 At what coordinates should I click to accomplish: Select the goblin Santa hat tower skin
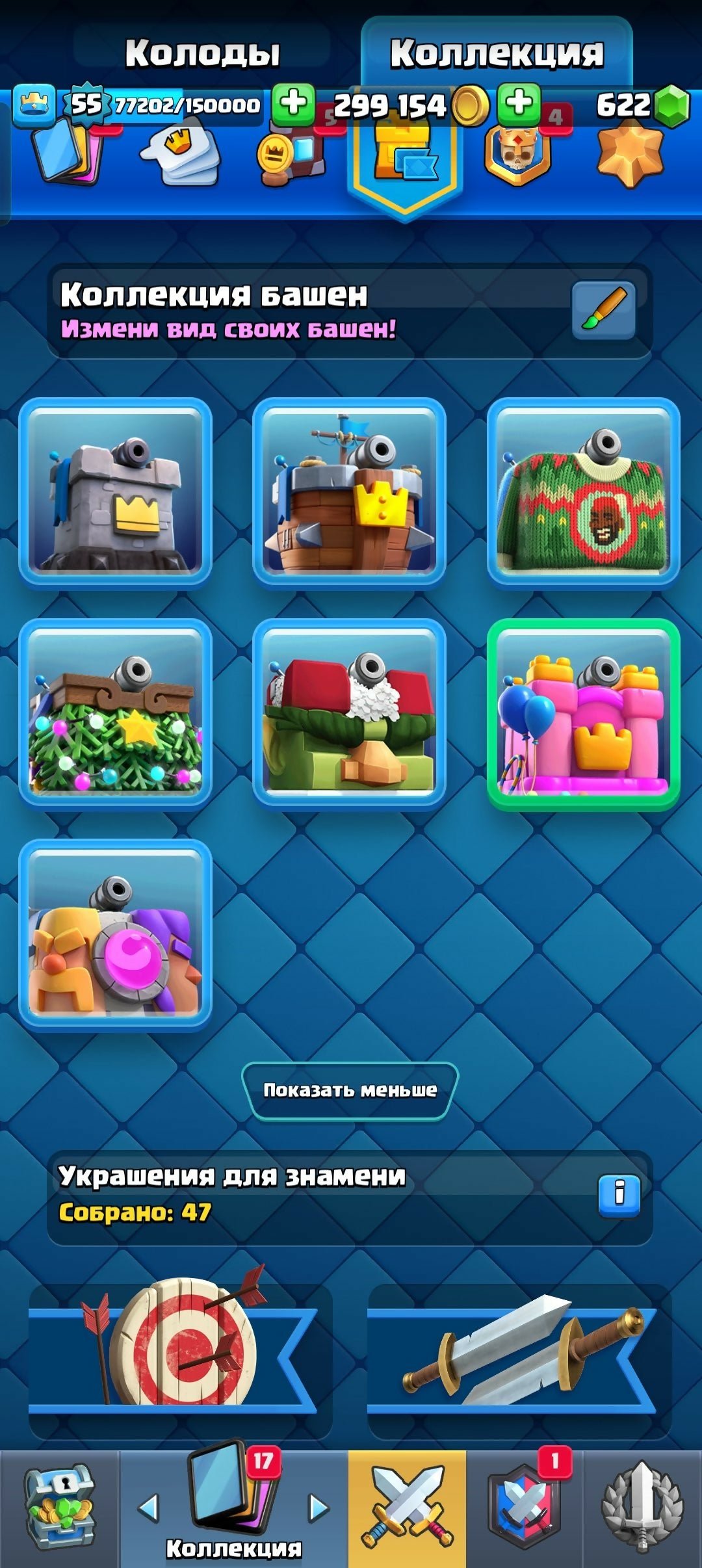(x=349, y=712)
